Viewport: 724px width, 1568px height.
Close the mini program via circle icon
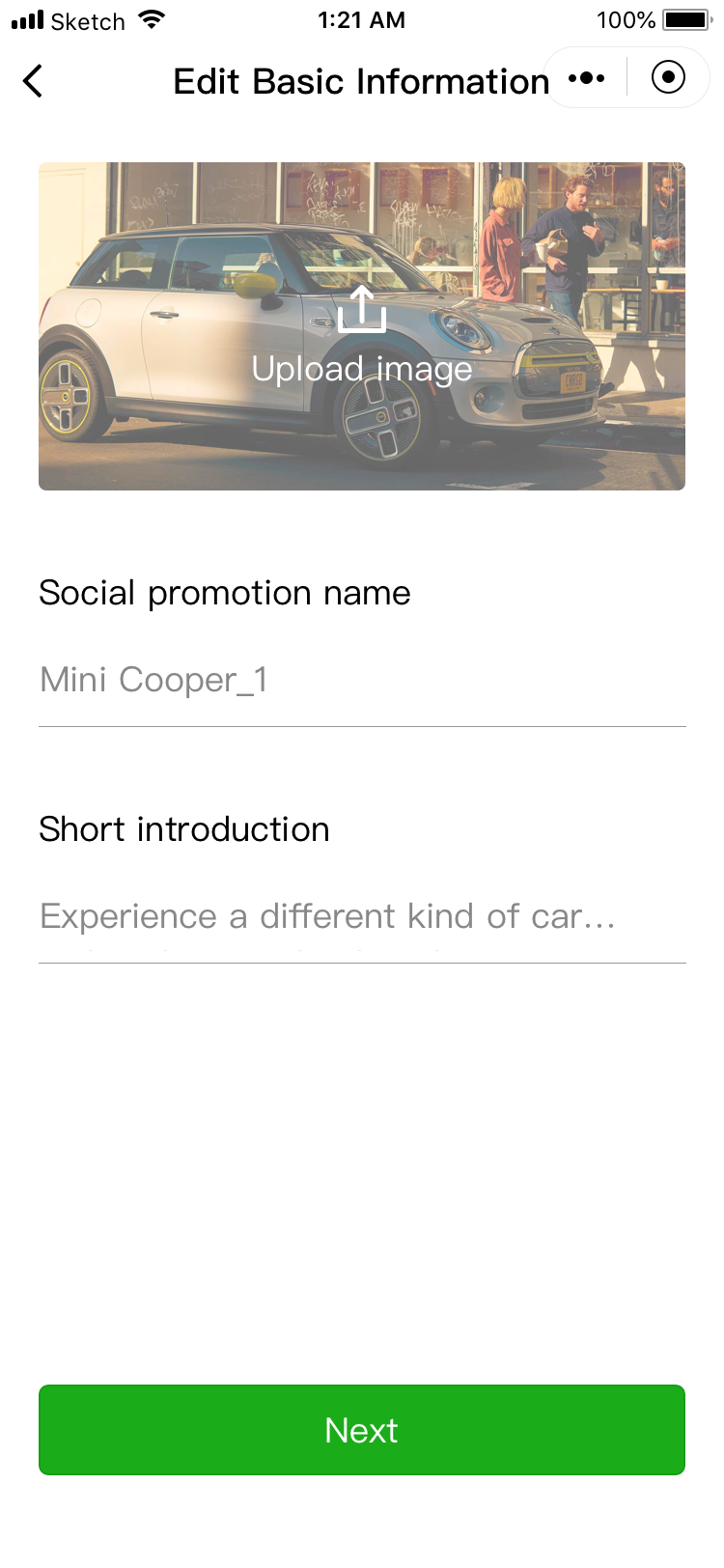668,78
